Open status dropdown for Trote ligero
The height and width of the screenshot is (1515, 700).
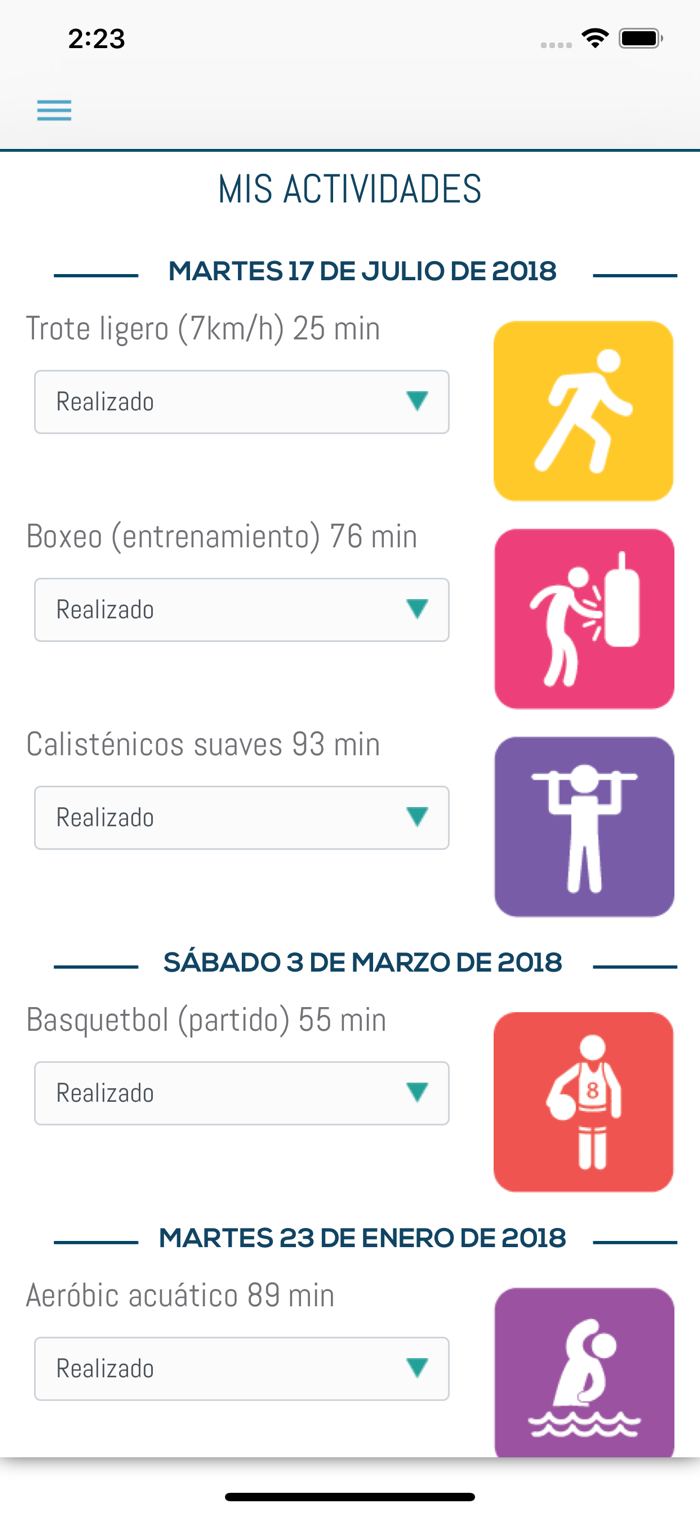[x=241, y=402]
